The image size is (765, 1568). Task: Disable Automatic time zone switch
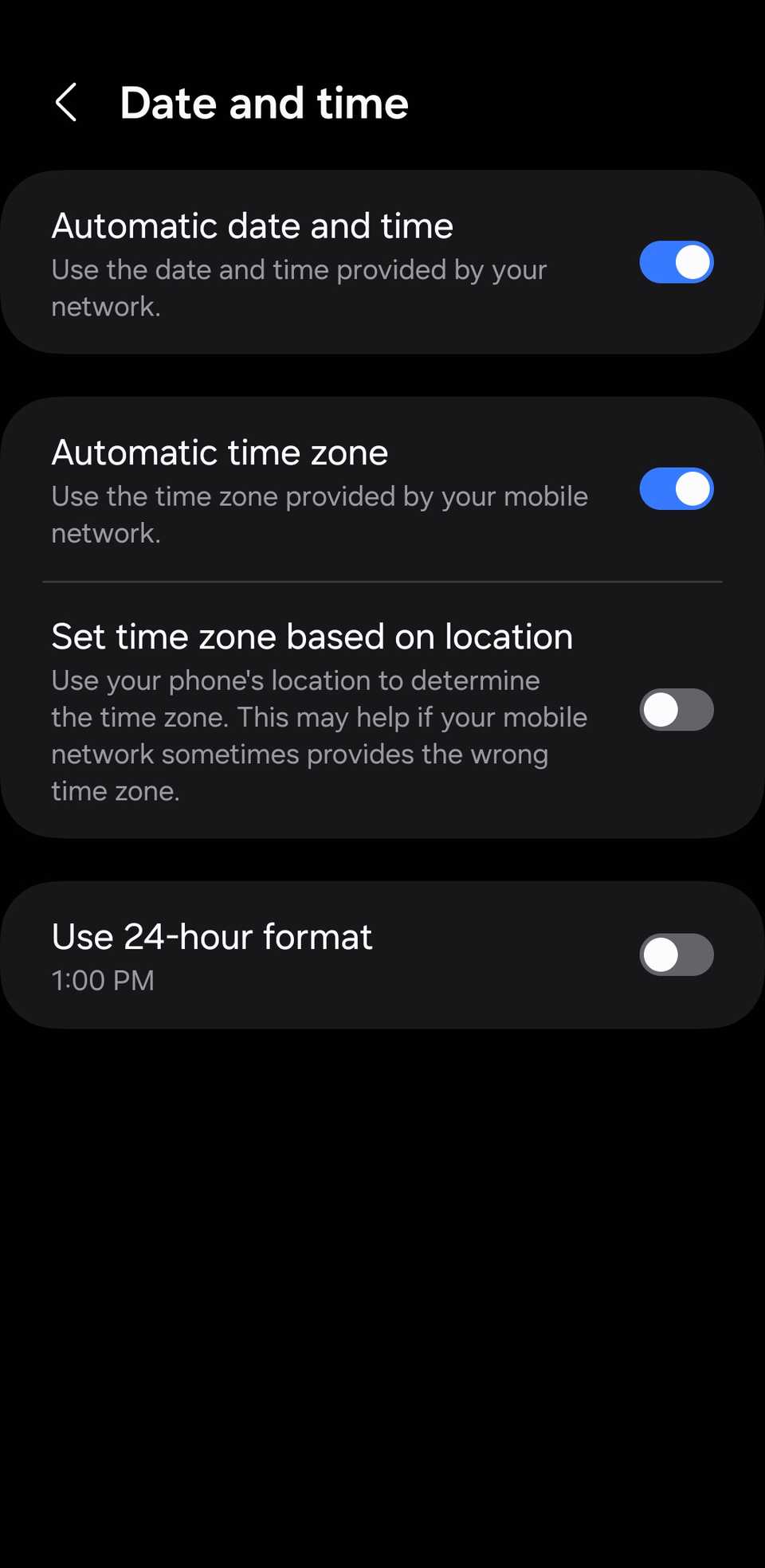coord(676,488)
